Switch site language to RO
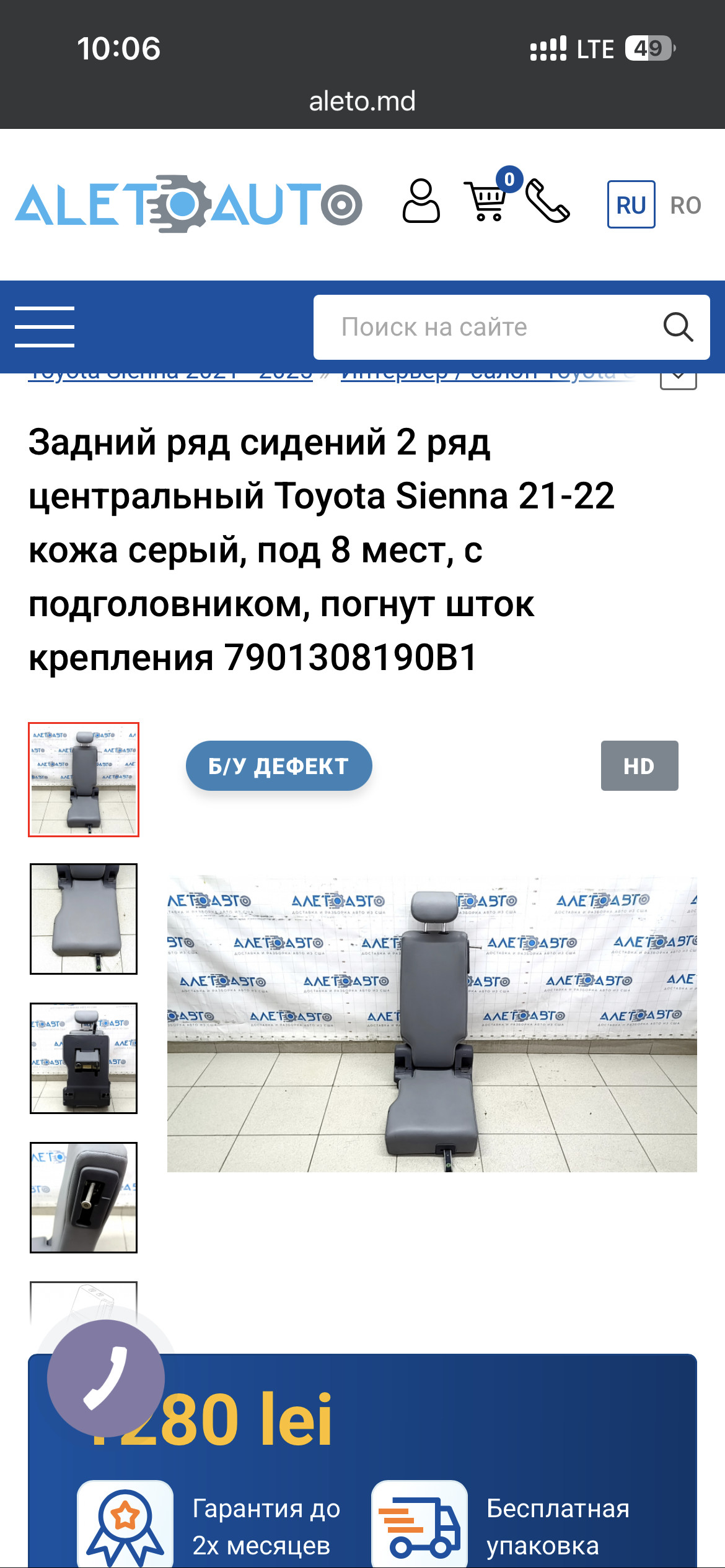Viewport: 725px width, 1568px height. (685, 205)
